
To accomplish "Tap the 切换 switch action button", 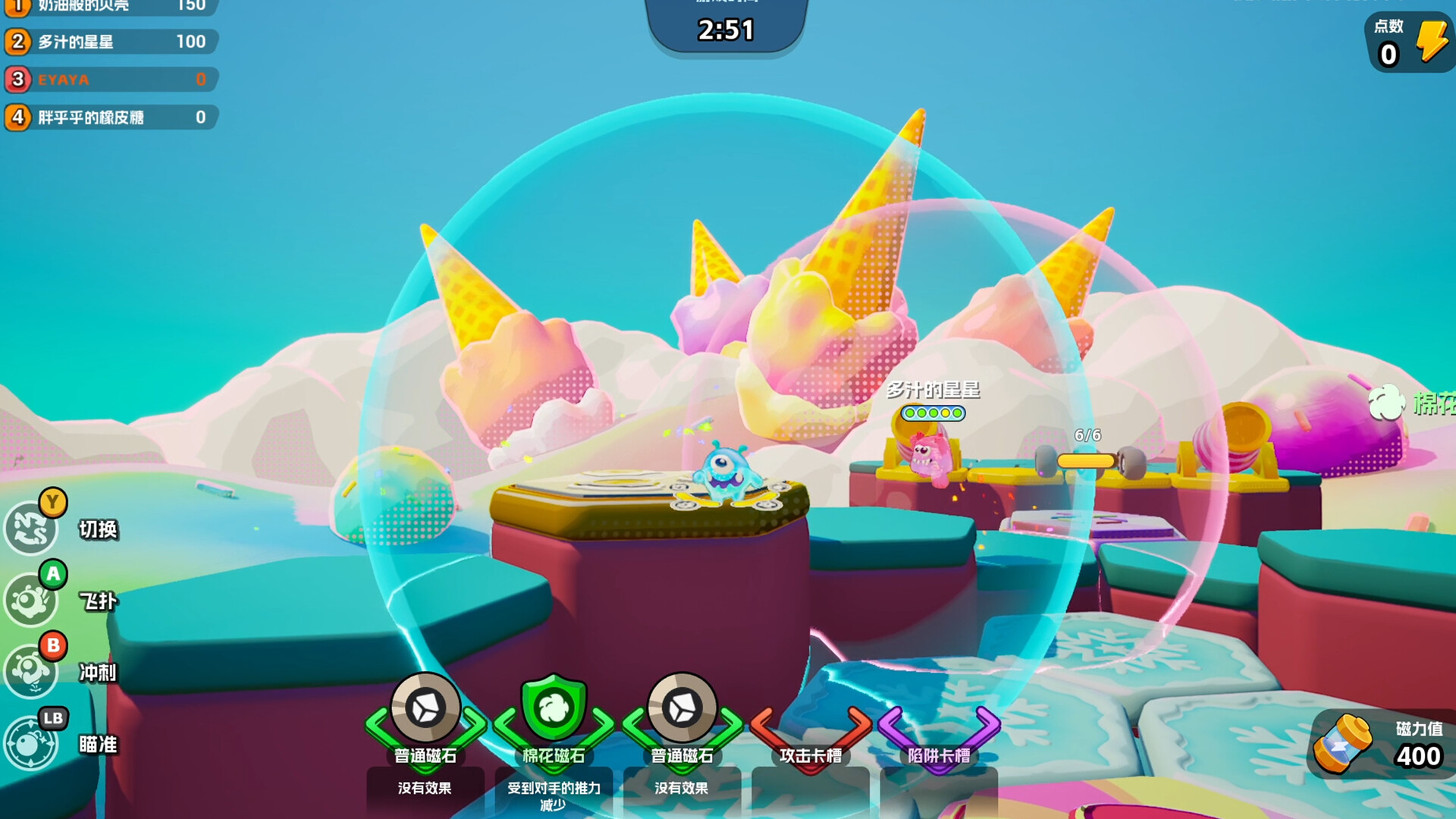I will pos(32,528).
